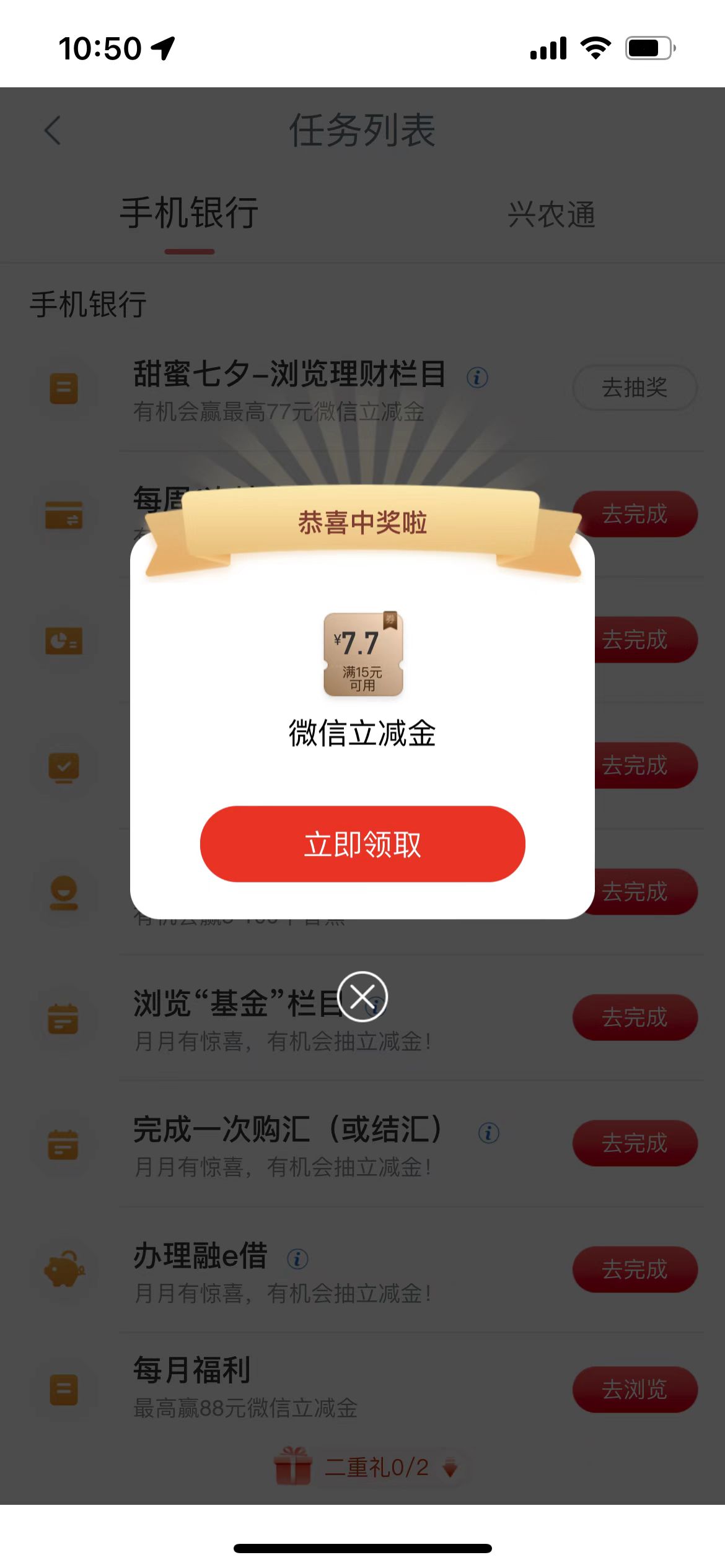Screen dimensions: 725x1568
Task: Dismiss the prize popup with the X
Action: 362,996
